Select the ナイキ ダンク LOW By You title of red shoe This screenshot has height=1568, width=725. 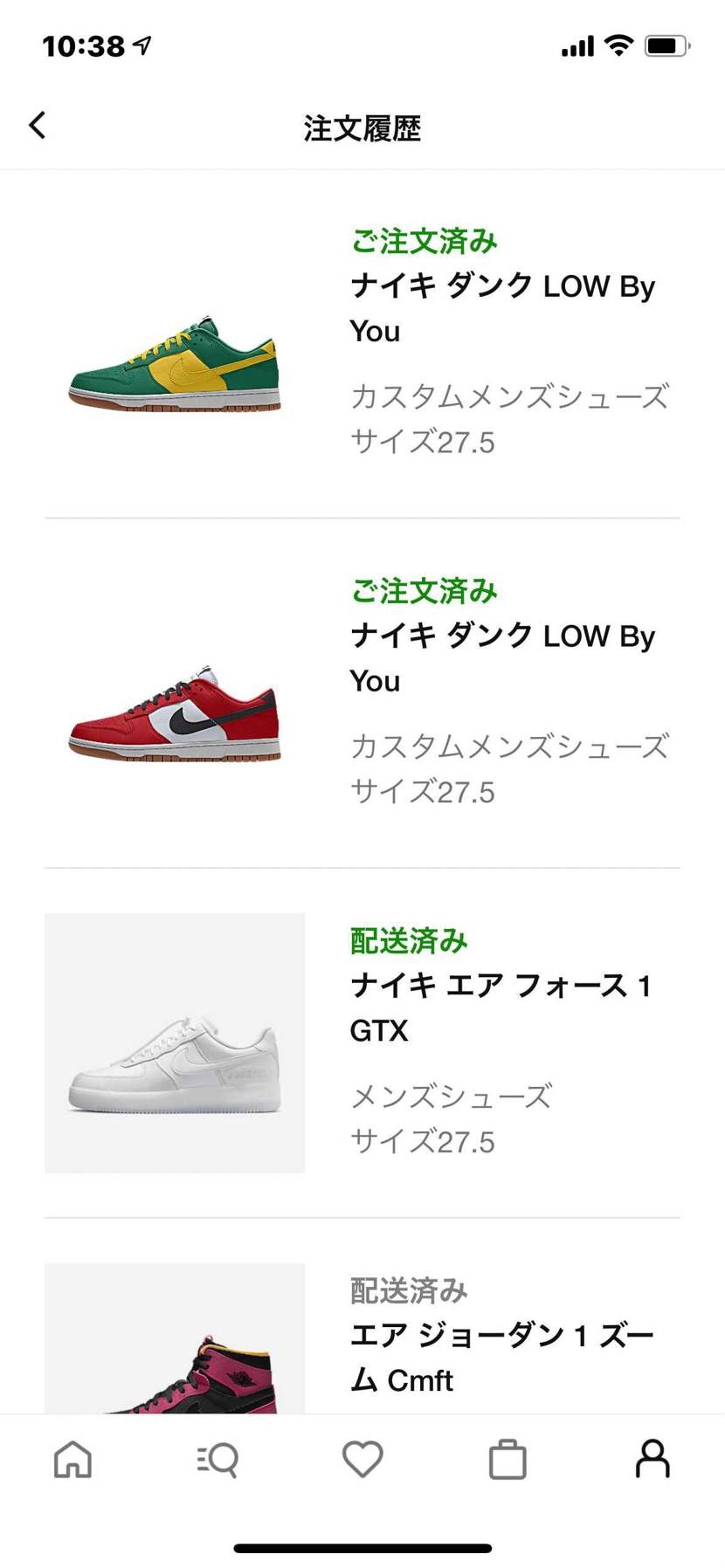pyautogui.click(x=503, y=658)
